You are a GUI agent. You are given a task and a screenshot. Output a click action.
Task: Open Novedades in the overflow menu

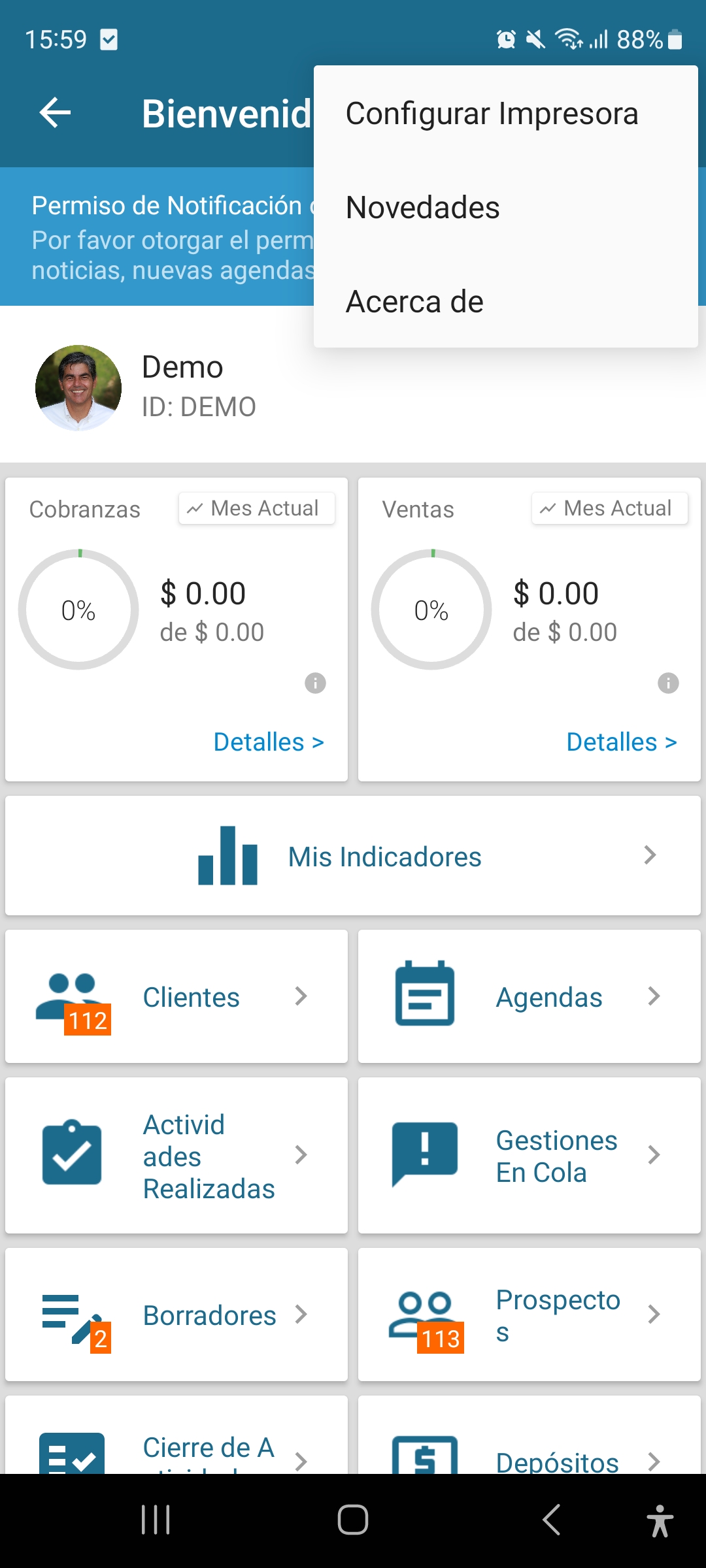click(422, 208)
